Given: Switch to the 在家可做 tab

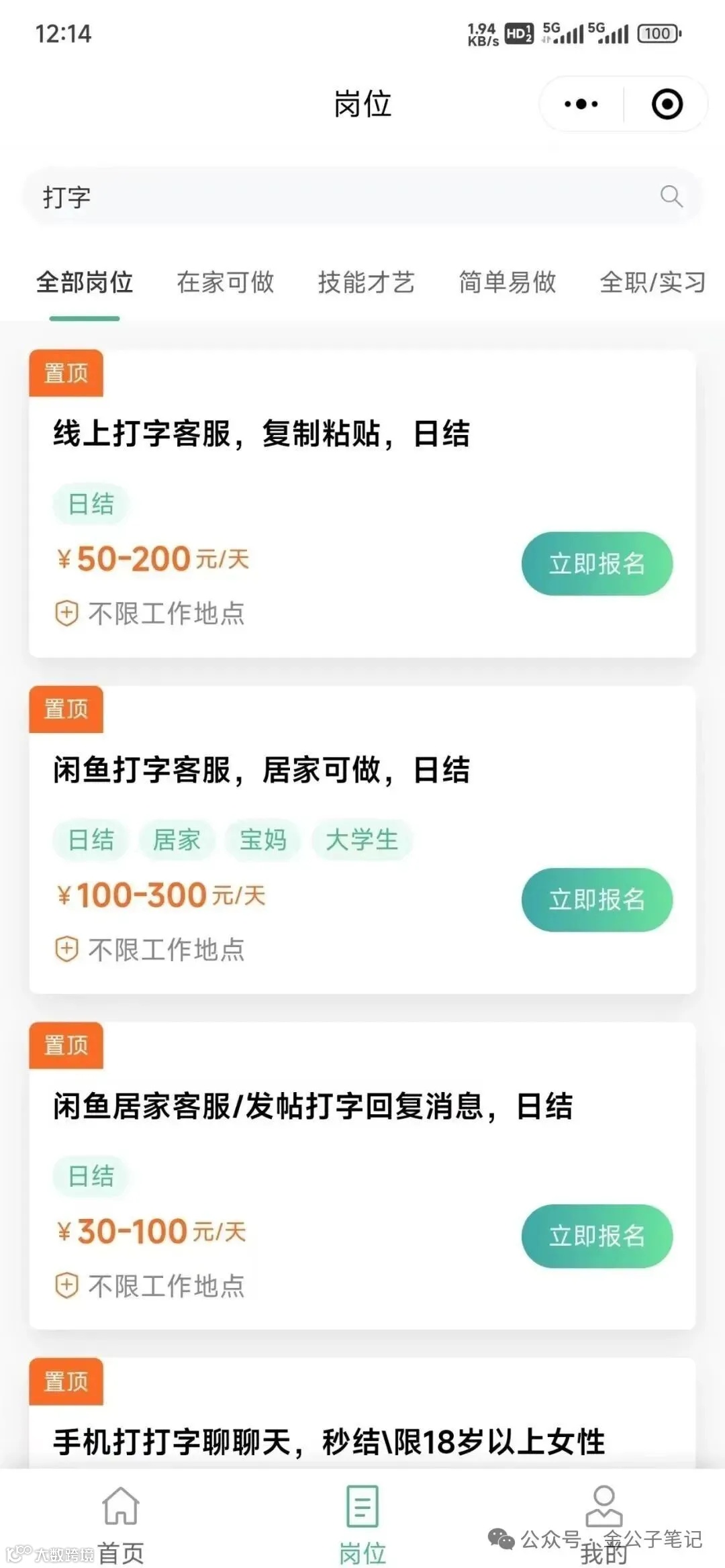Looking at the screenshot, I should click(x=226, y=283).
